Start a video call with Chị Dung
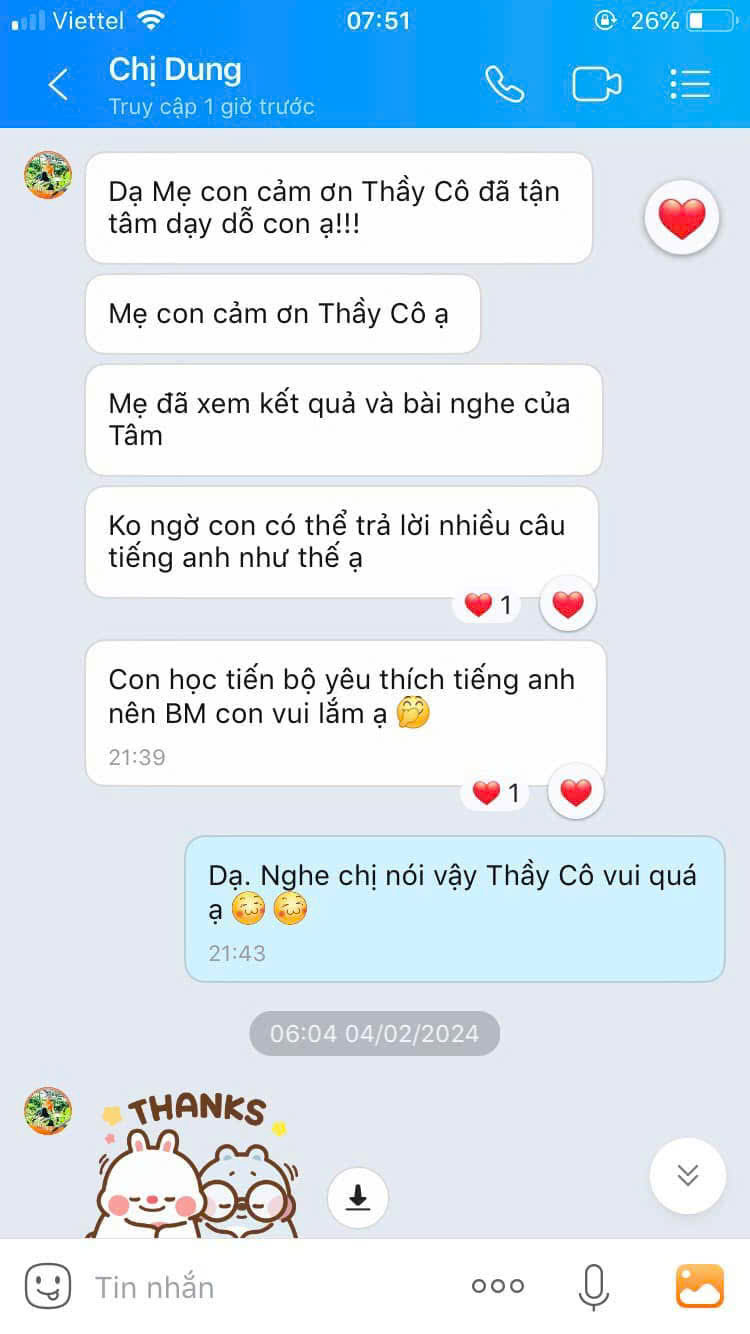The image size is (750, 1334). (x=596, y=85)
